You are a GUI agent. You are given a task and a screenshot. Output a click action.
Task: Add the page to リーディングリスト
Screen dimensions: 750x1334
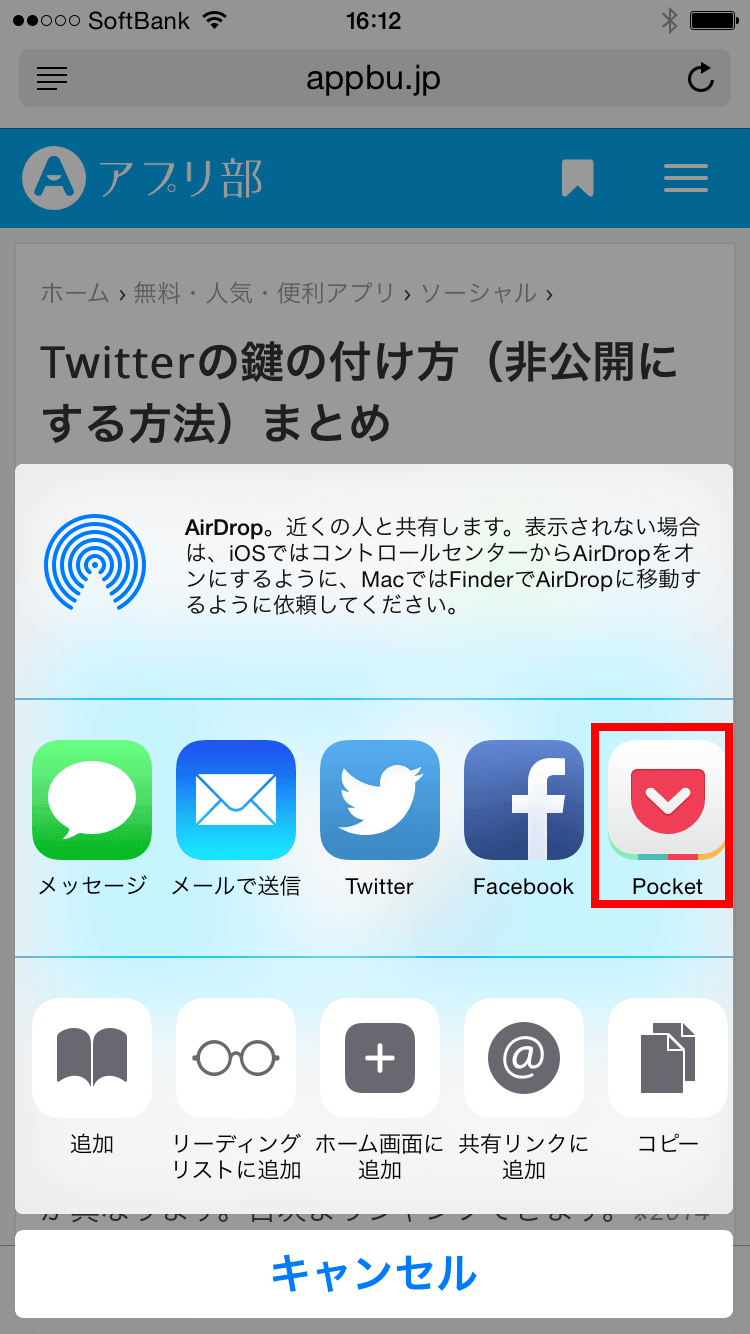236,1058
